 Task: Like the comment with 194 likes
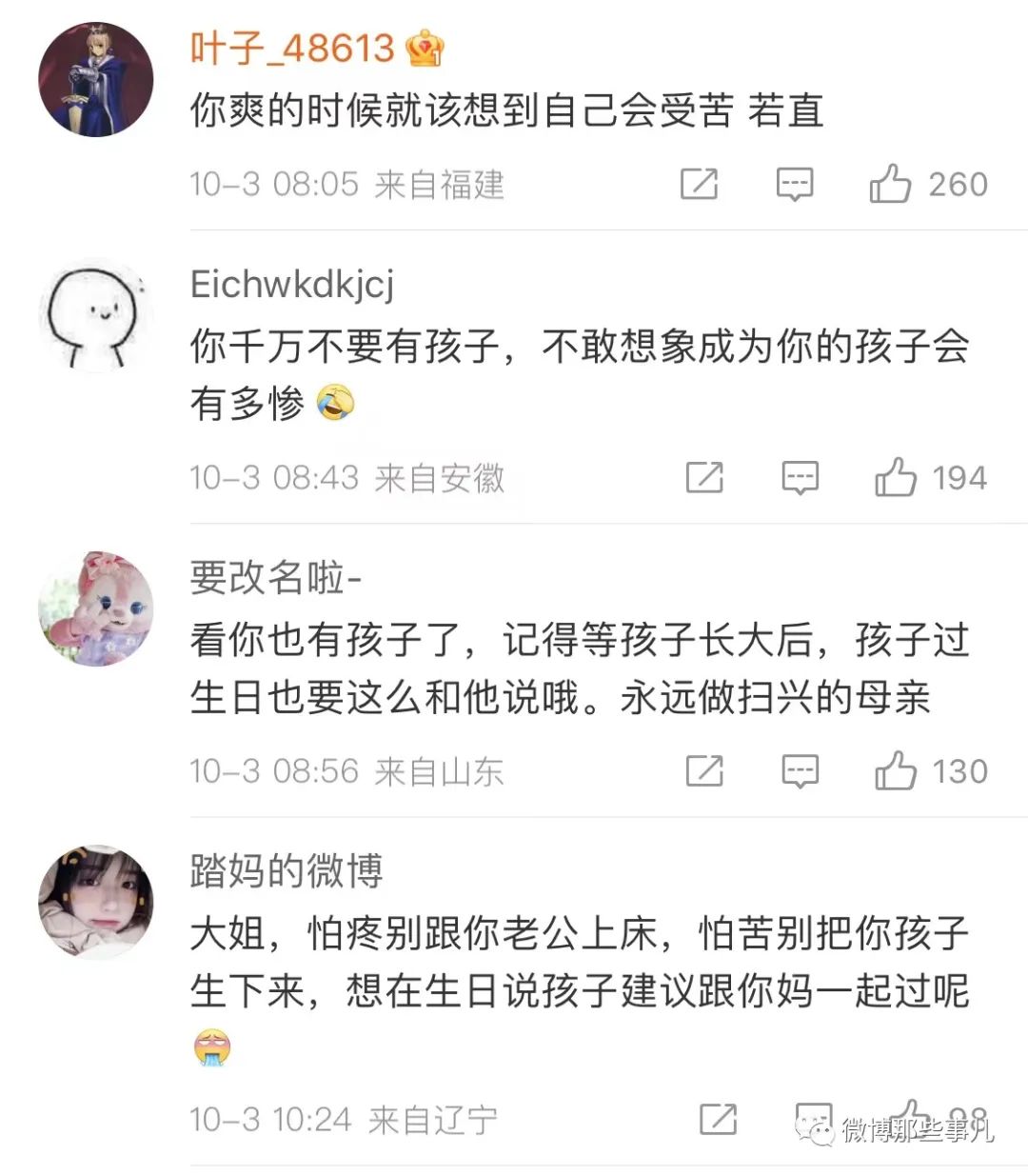pyautogui.click(x=896, y=478)
